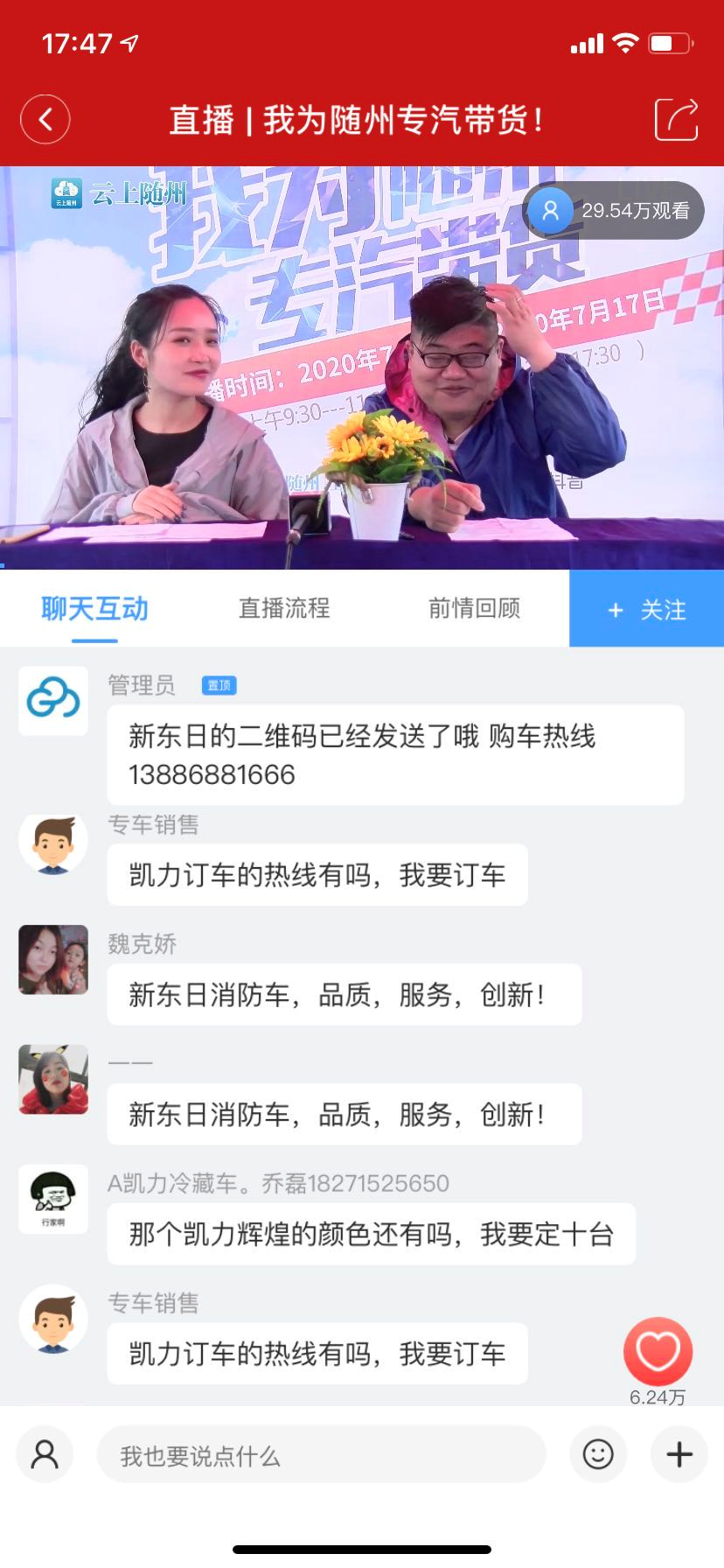View avatar of A凯力冷藏车 commenter

(53, 1199)
